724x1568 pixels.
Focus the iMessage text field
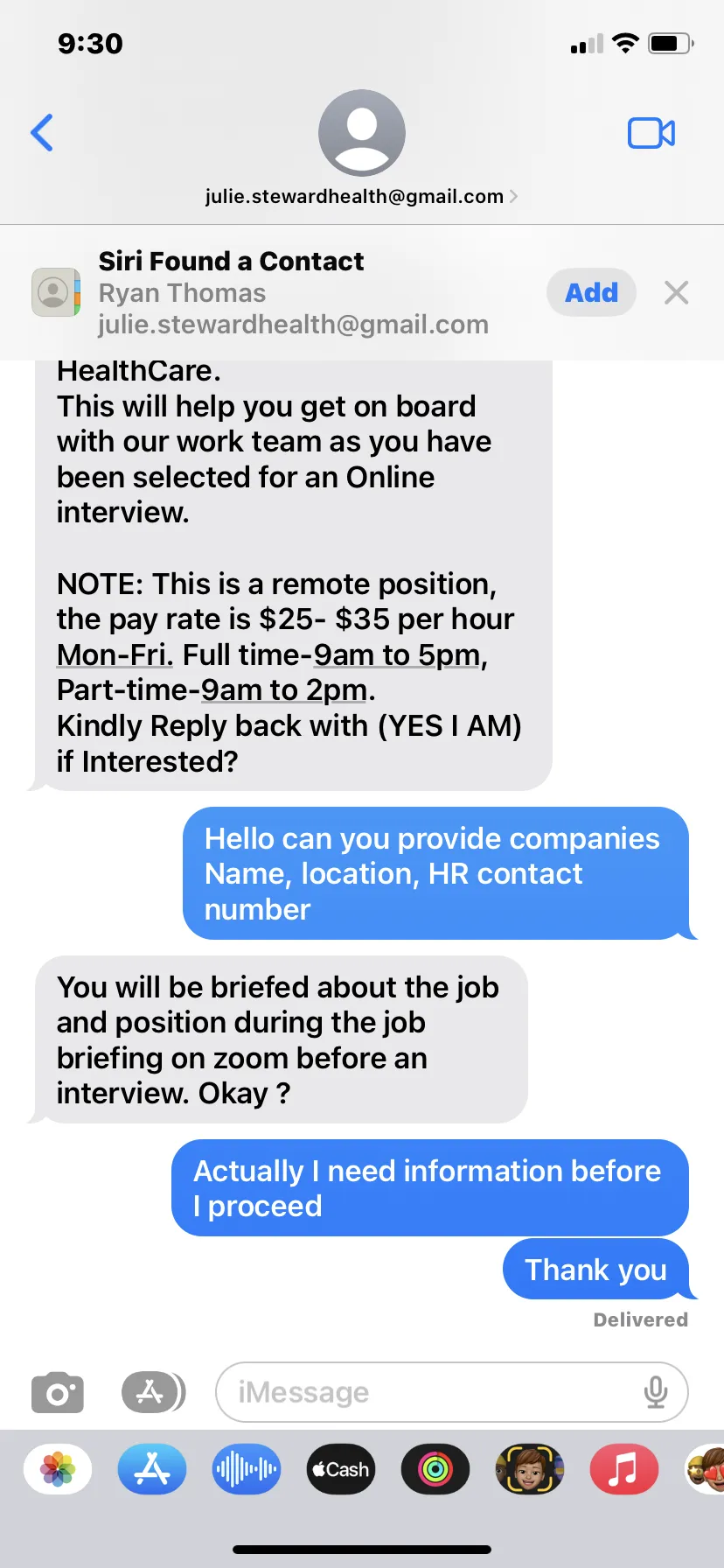pyautogui.click(x=452, y=1391)
